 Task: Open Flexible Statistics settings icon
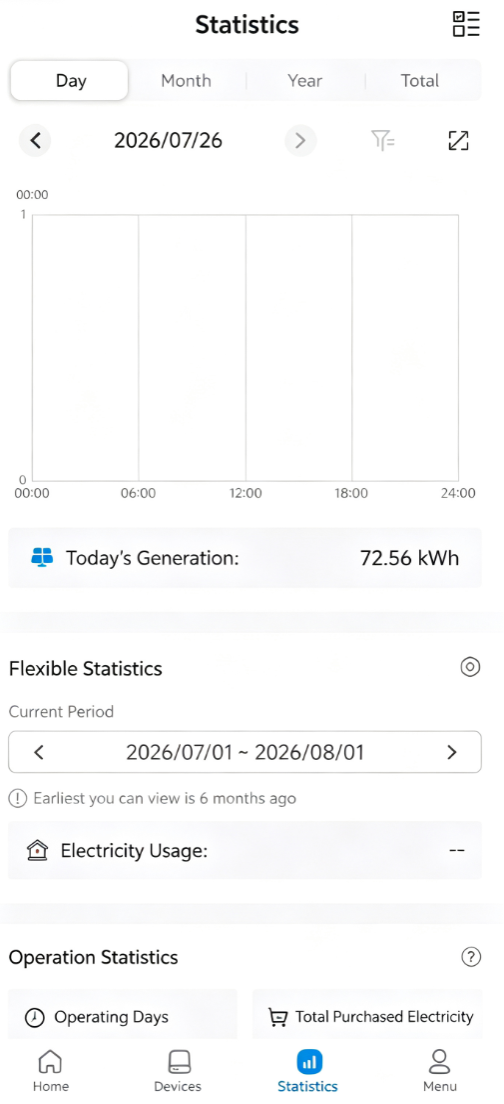click(x=470, y=667)
